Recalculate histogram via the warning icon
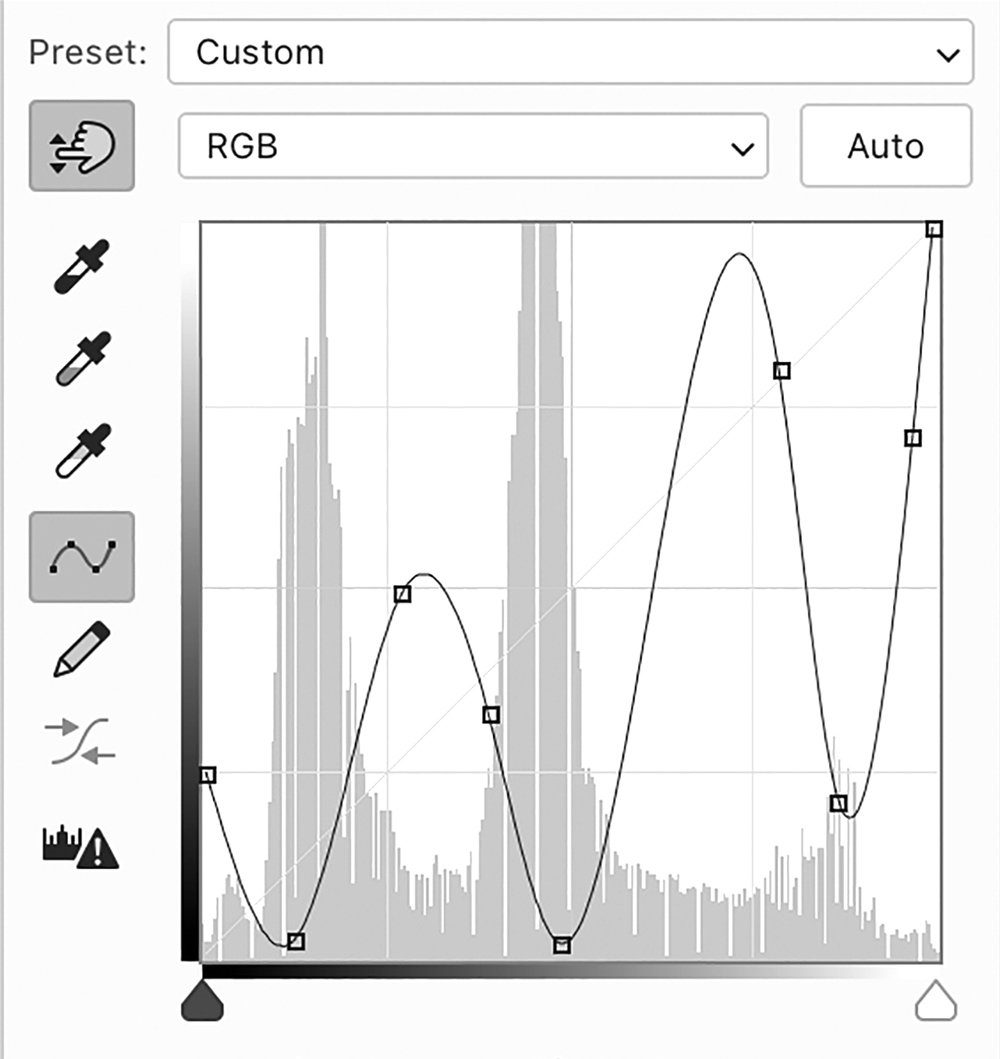Image resolution: width=1000 pixels, height=1059 pixels. [x=81, y=846]
